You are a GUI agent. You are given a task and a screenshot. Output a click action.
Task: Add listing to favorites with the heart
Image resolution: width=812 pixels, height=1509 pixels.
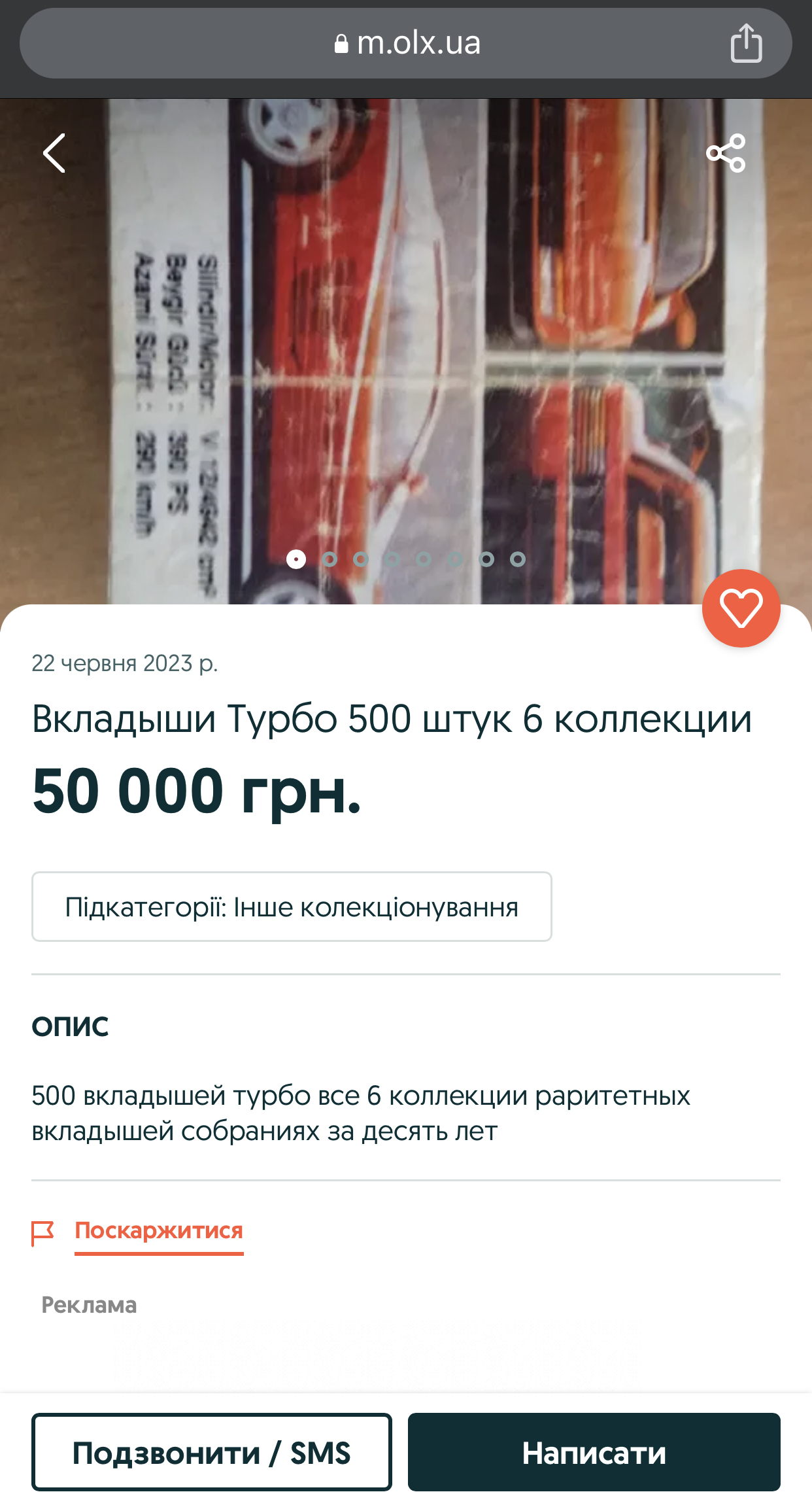click(741, 608)
